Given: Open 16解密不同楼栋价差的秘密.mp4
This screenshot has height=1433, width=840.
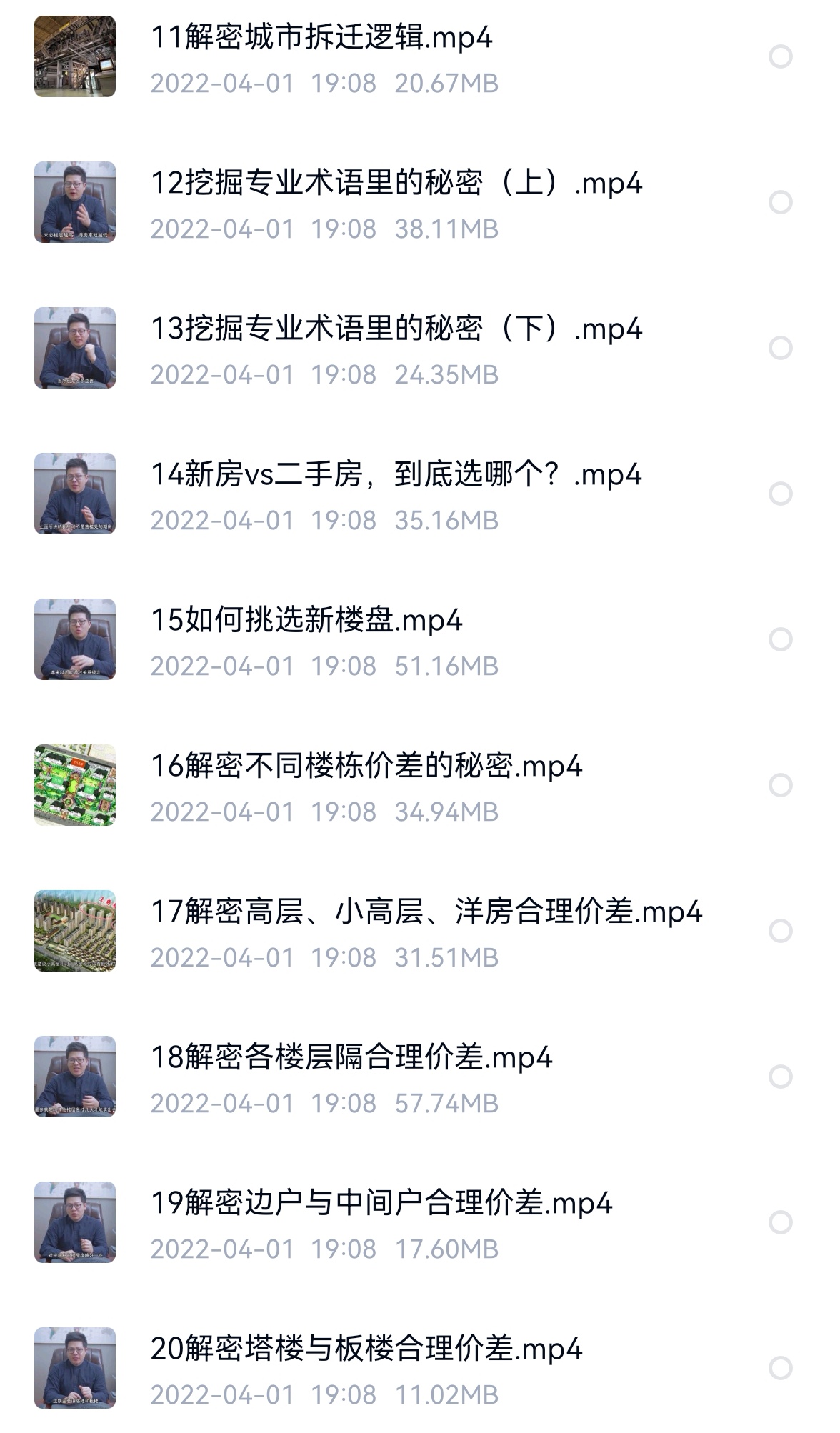Looking at the screenshot, I should coord(366,766).
